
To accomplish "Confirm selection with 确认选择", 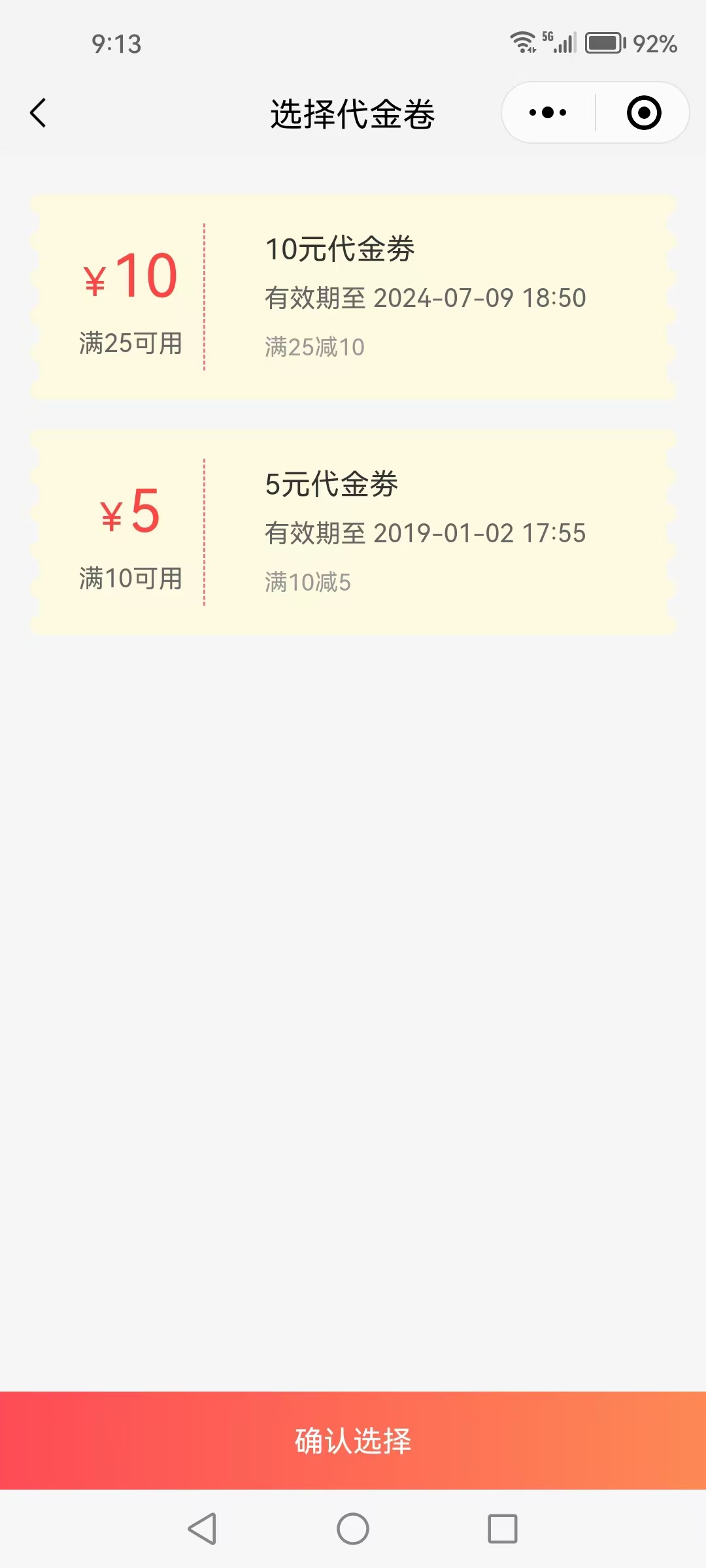I will click(x=353, y=1441).
